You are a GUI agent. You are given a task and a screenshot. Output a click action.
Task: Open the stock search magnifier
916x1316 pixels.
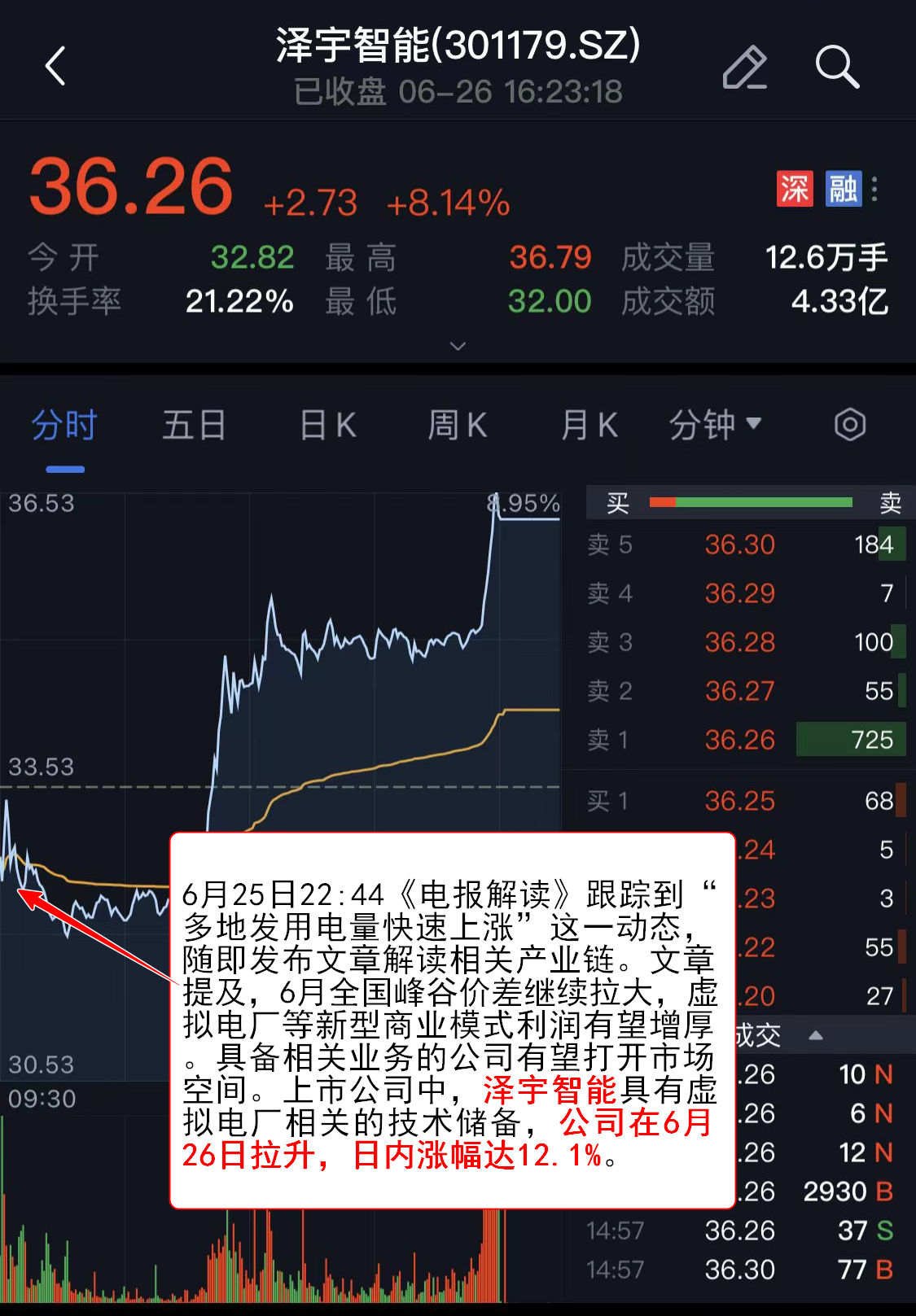(x=836, y=66)
